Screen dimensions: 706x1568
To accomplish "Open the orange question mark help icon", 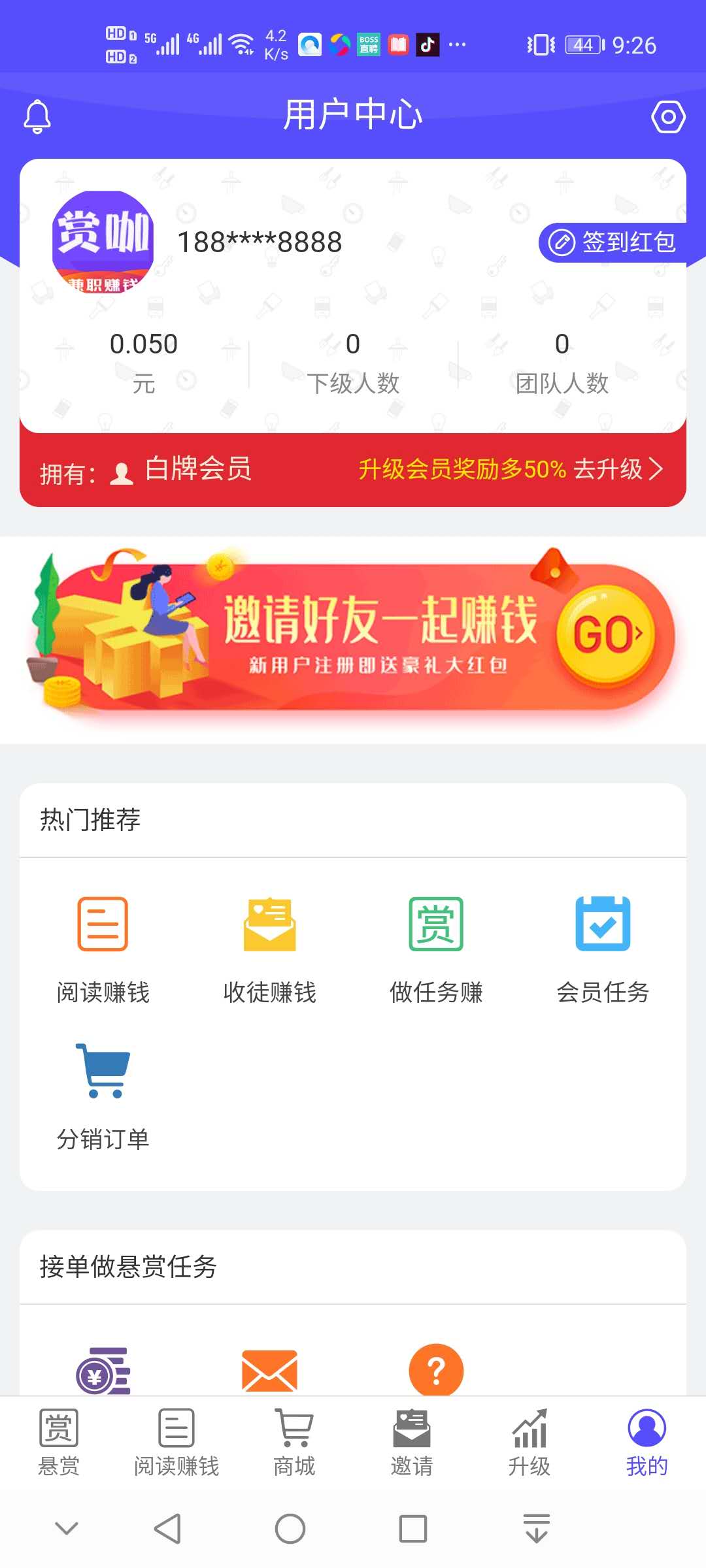I will [436, 1369].
